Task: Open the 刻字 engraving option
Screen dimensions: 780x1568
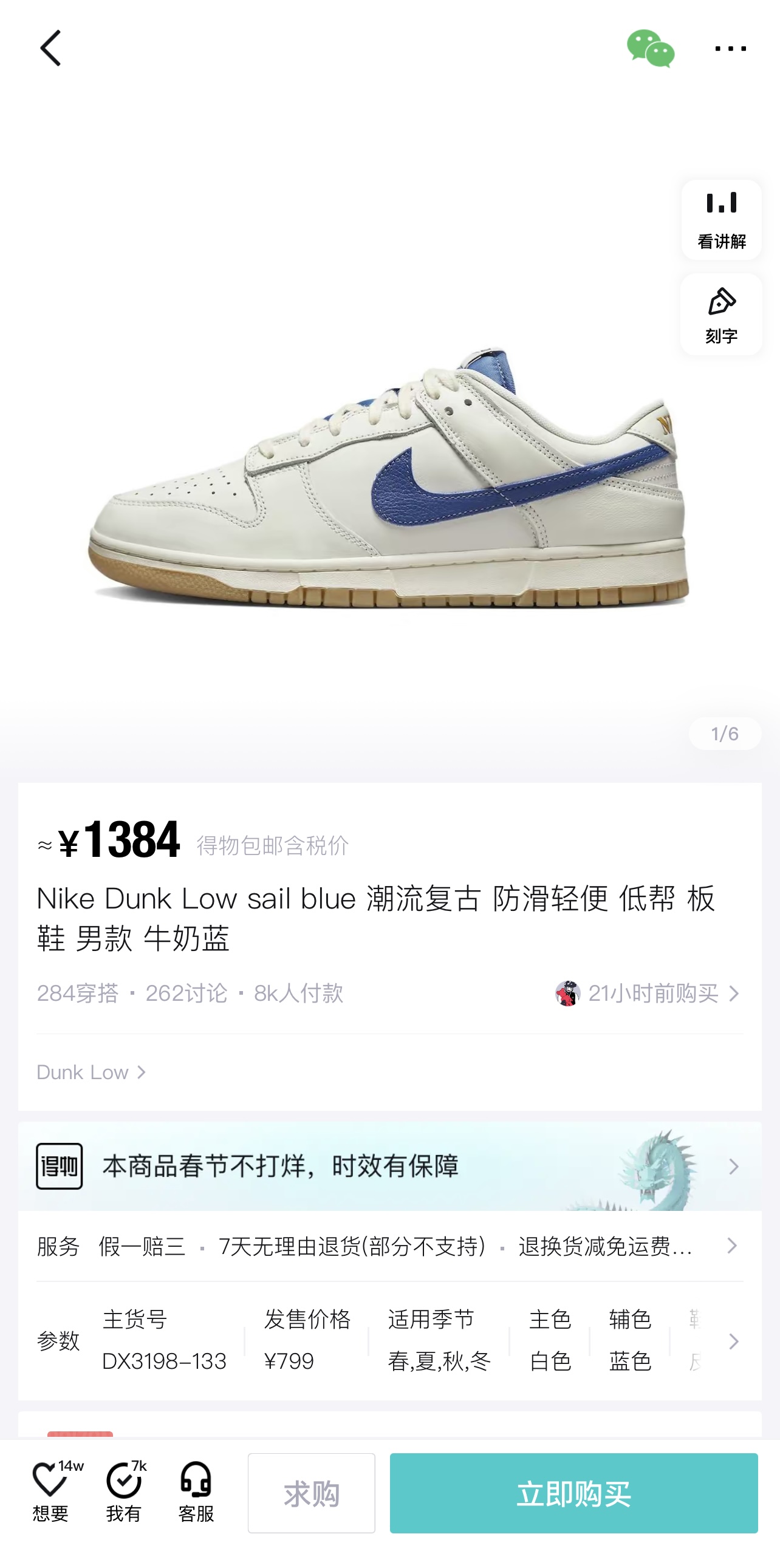Action: point(722,314)
